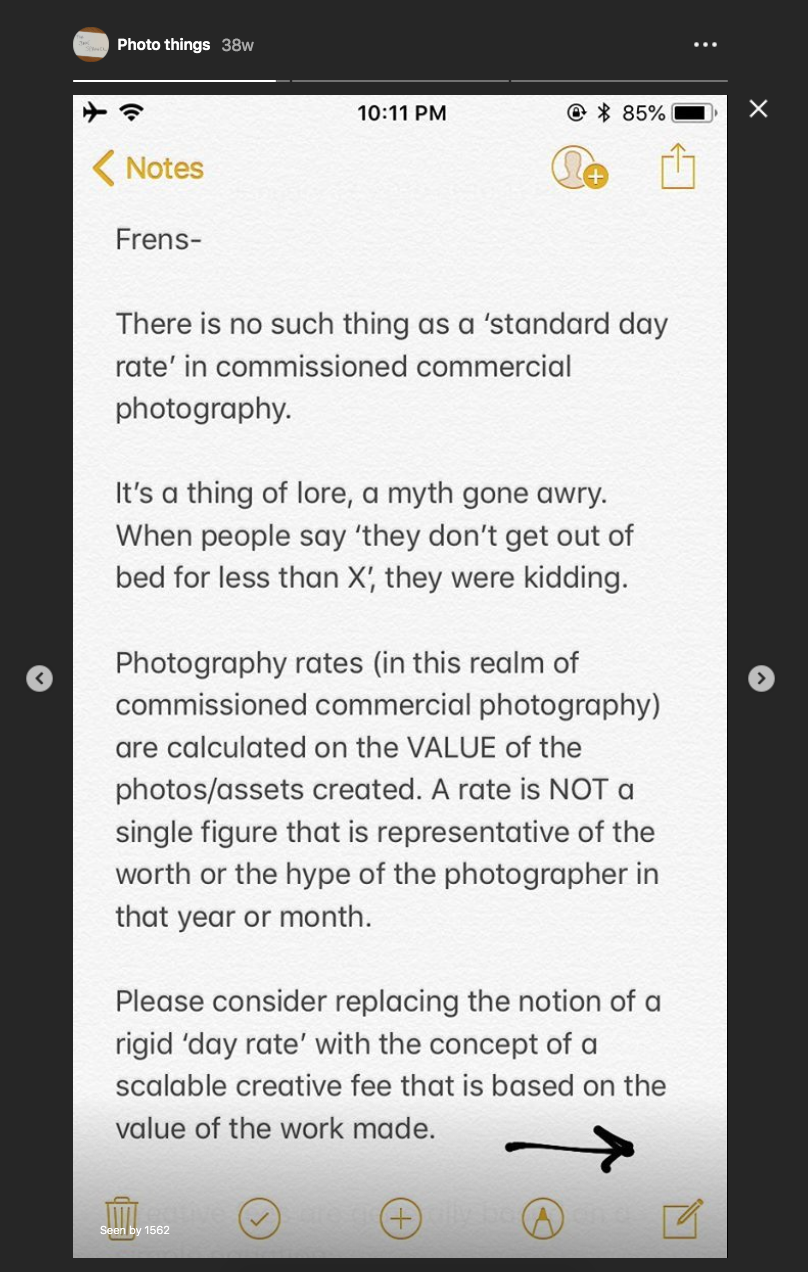This screenshot has width=808, height=1272.
Task: View the Seen by 1562 viewers list
Action: [x=135, y=1230]
